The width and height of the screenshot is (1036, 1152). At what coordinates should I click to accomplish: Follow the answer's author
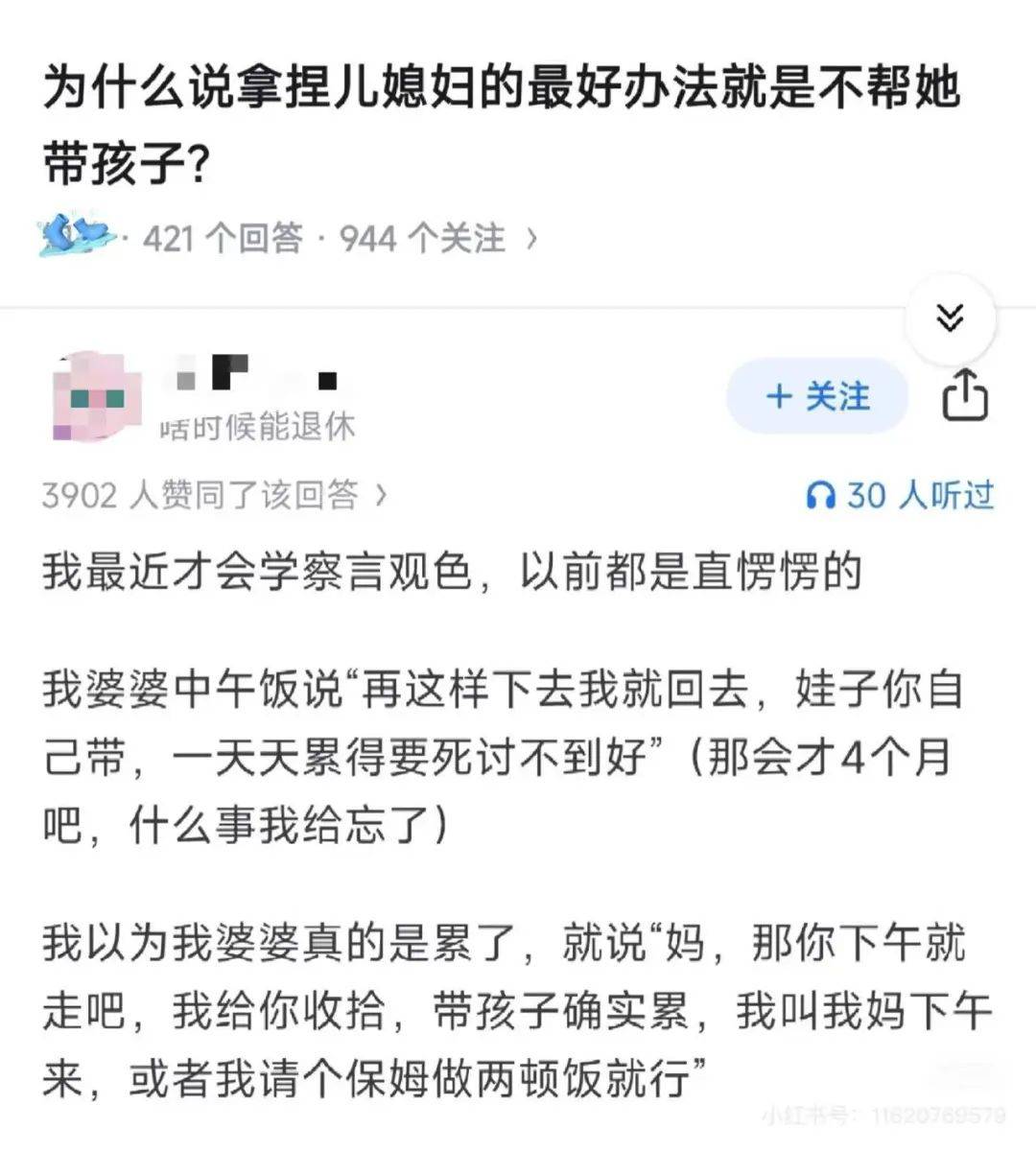[x=817, y=396]
